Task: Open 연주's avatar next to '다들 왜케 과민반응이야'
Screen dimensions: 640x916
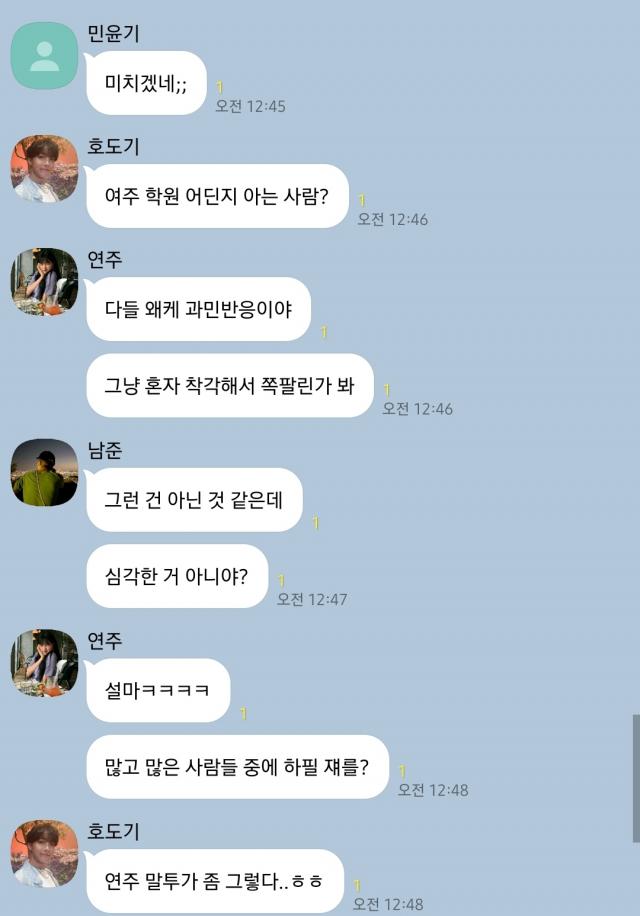Action: click(x=44, y=282)
